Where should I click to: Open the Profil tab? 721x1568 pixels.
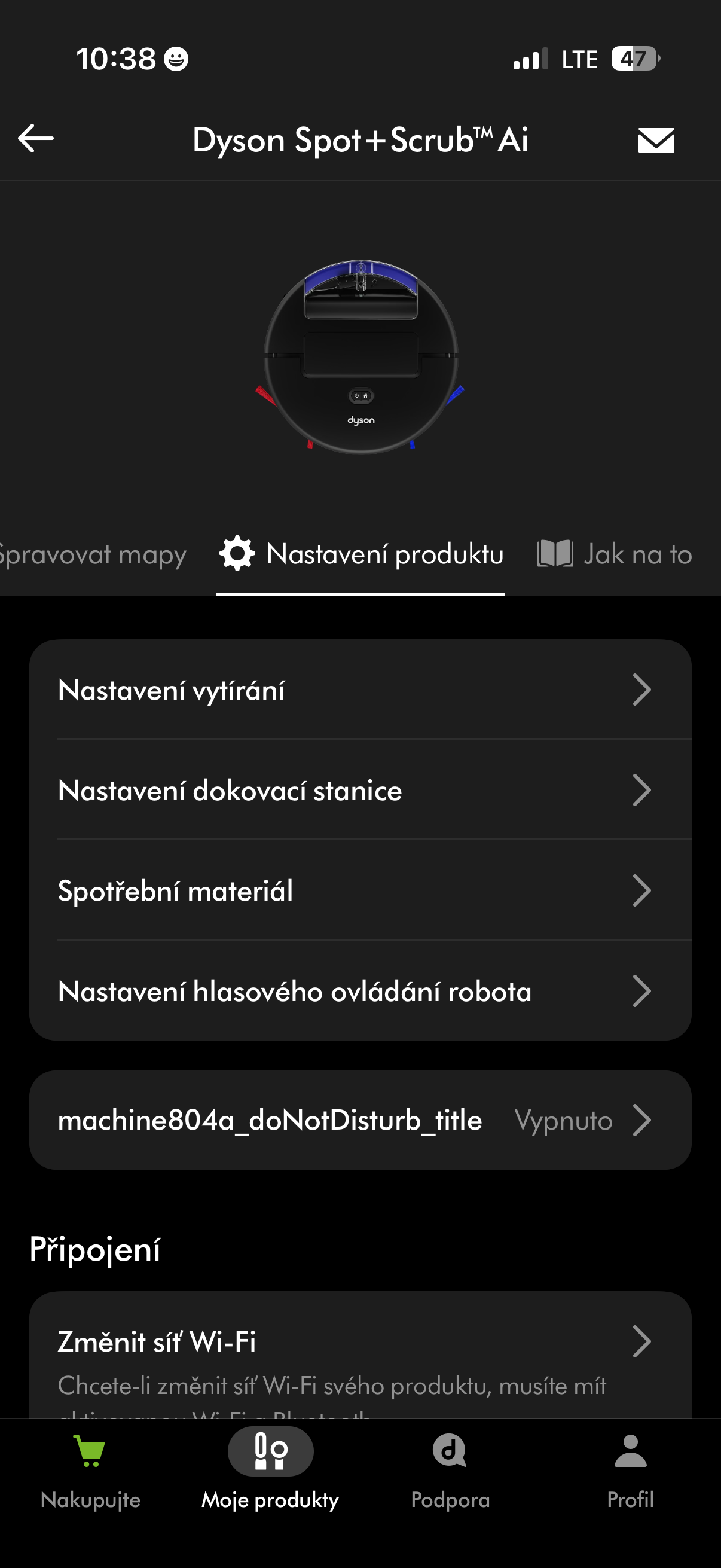pos(630,1473)
